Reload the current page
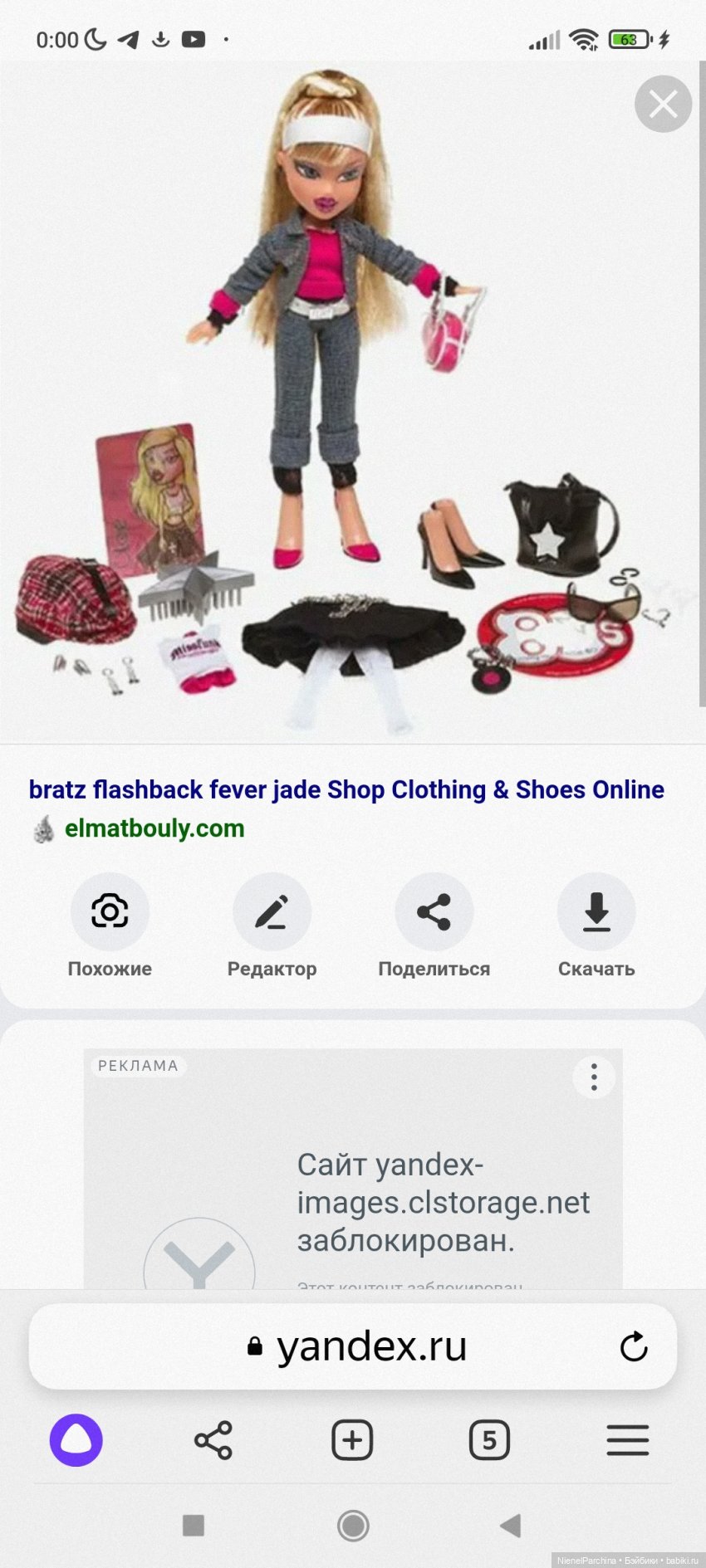706x1568 pixels. [634, 1346]
